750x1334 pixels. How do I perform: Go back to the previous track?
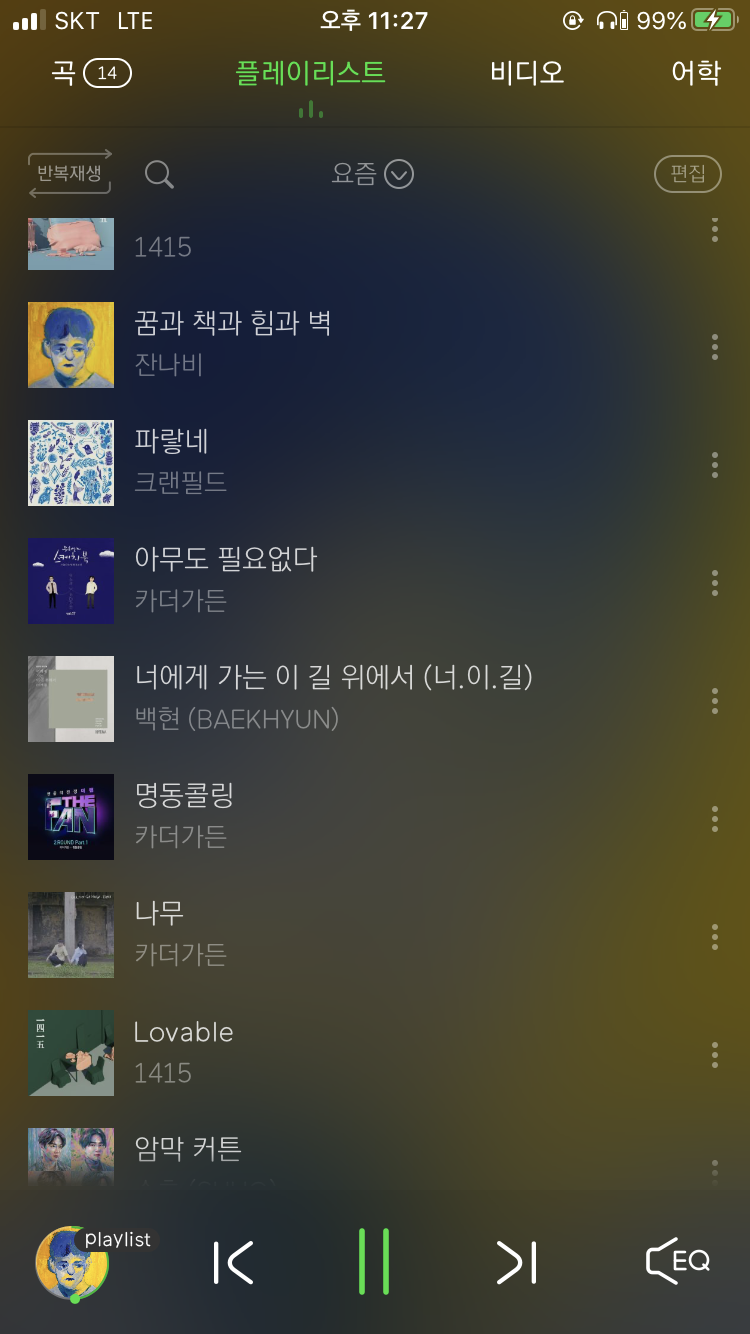coord(232,1262)
